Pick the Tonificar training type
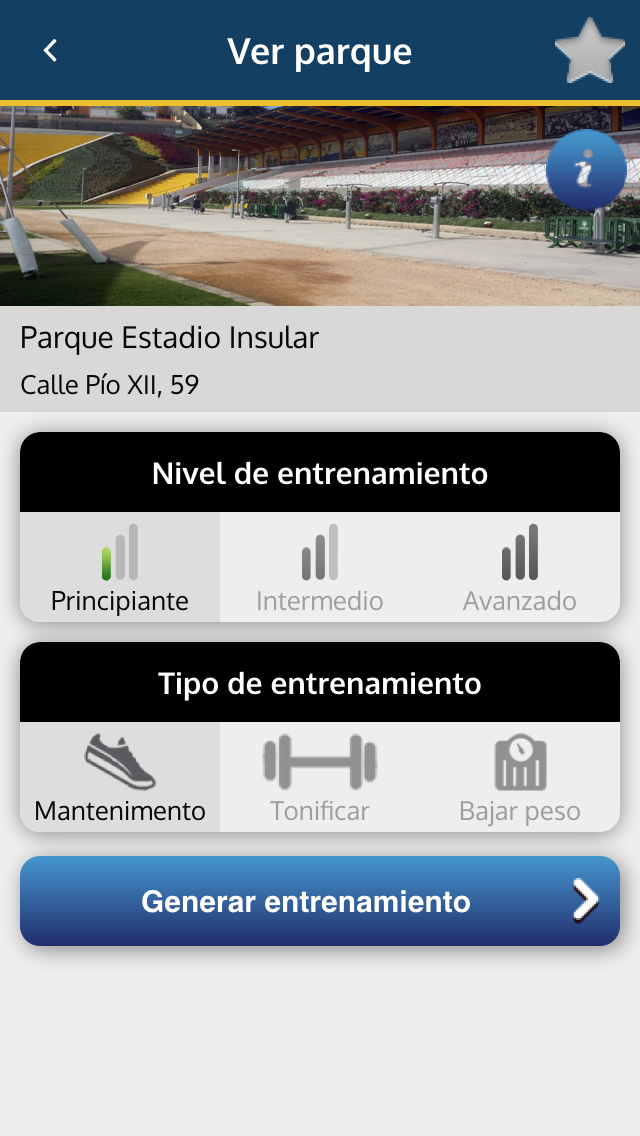 tap(320, 777)
